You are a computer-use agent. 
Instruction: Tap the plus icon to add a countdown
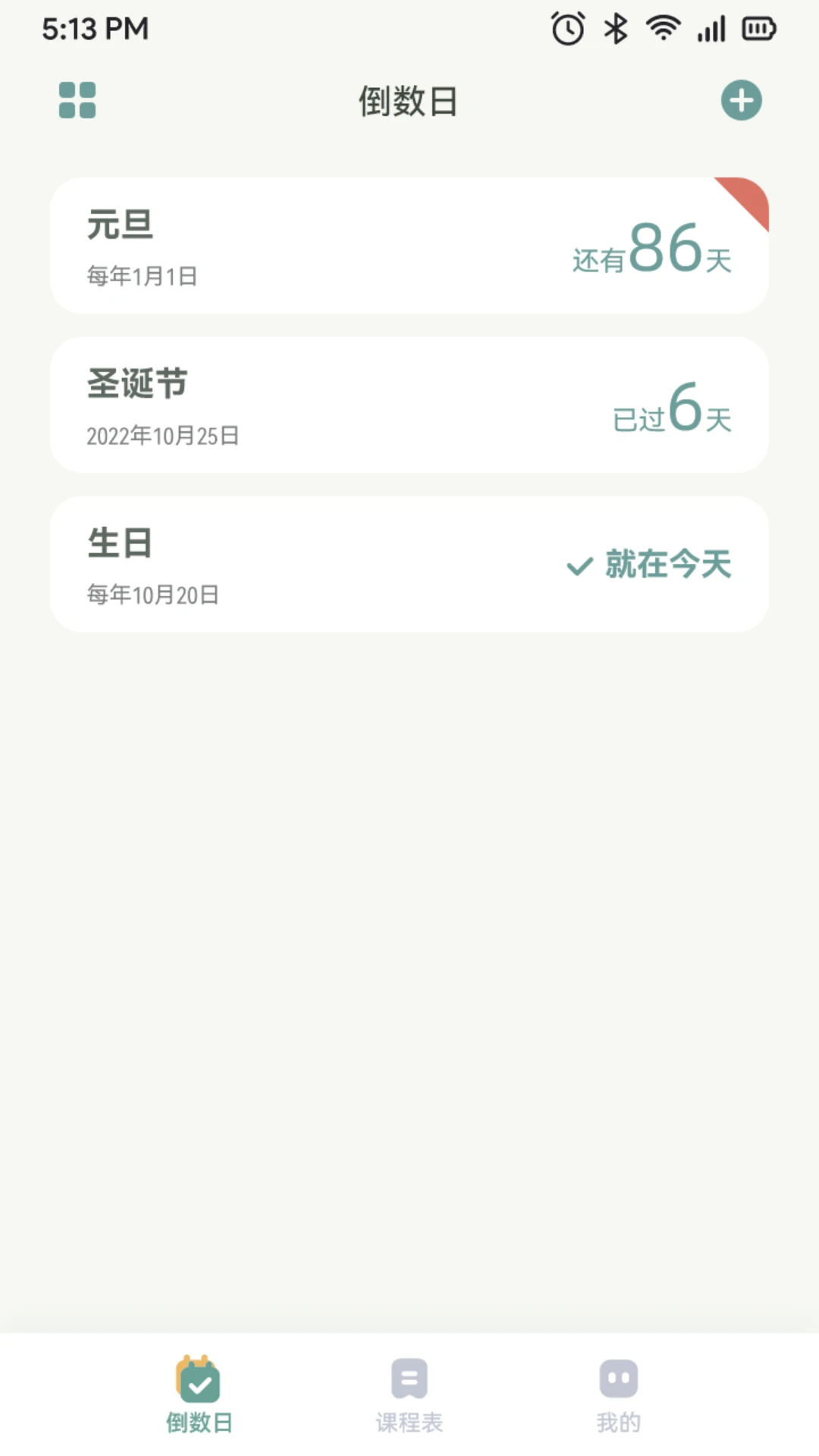[742, 99]
